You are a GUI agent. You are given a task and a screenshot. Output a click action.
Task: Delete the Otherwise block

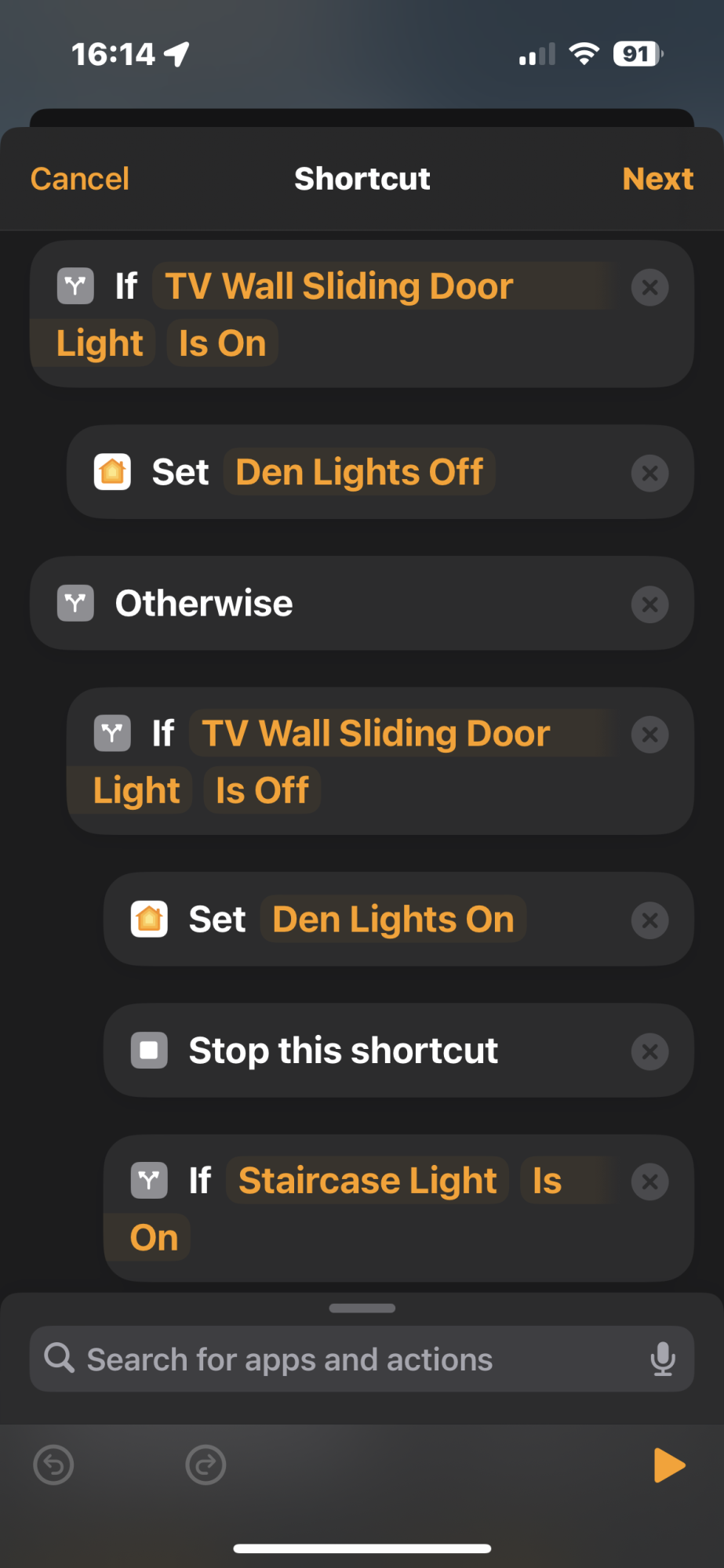click(649, 604)
